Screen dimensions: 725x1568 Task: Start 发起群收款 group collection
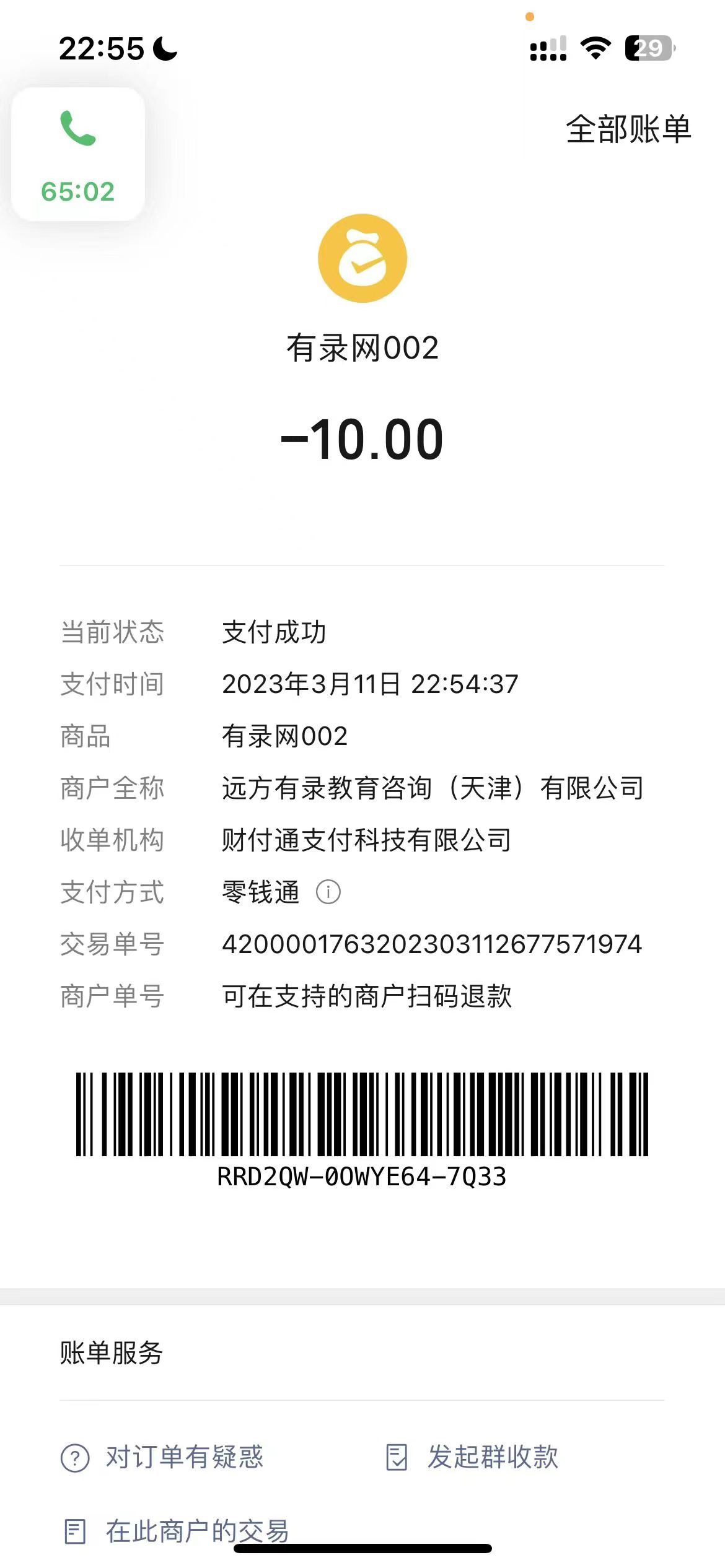472,1457
